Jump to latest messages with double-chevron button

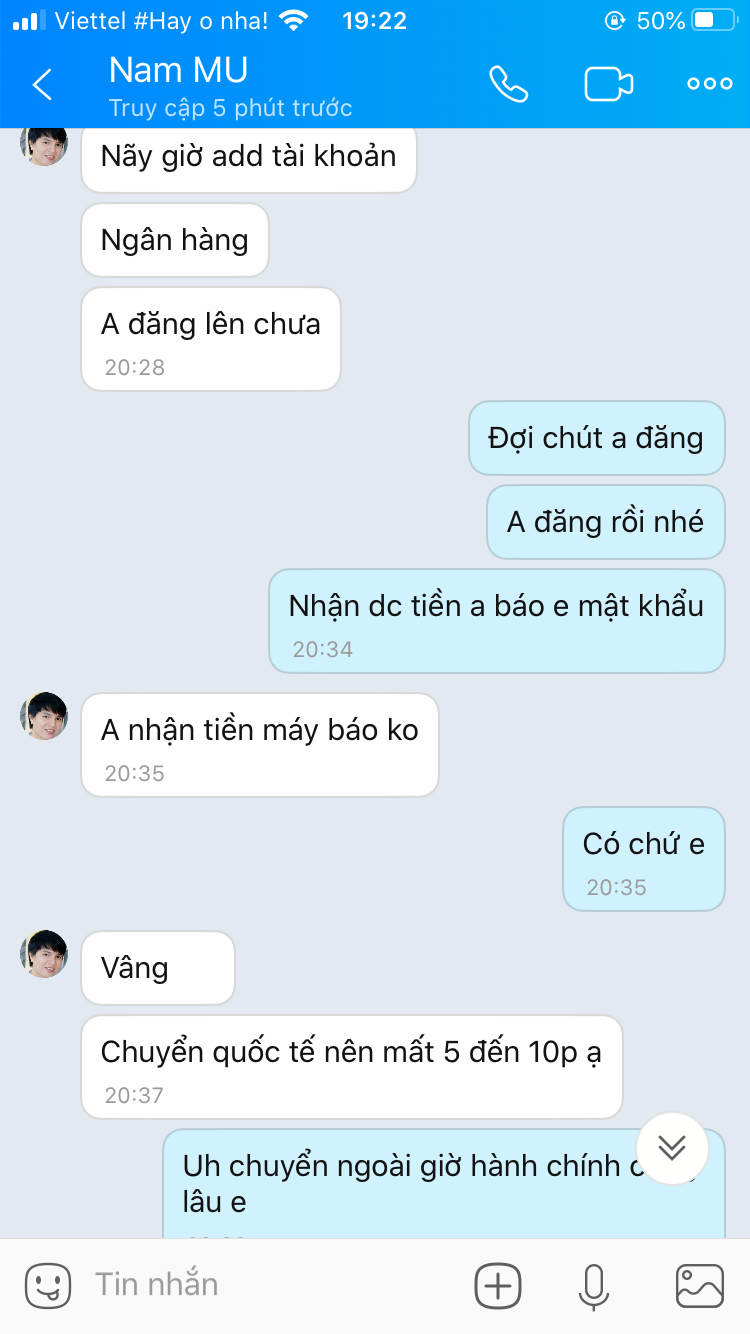(x=672, y=1148)
